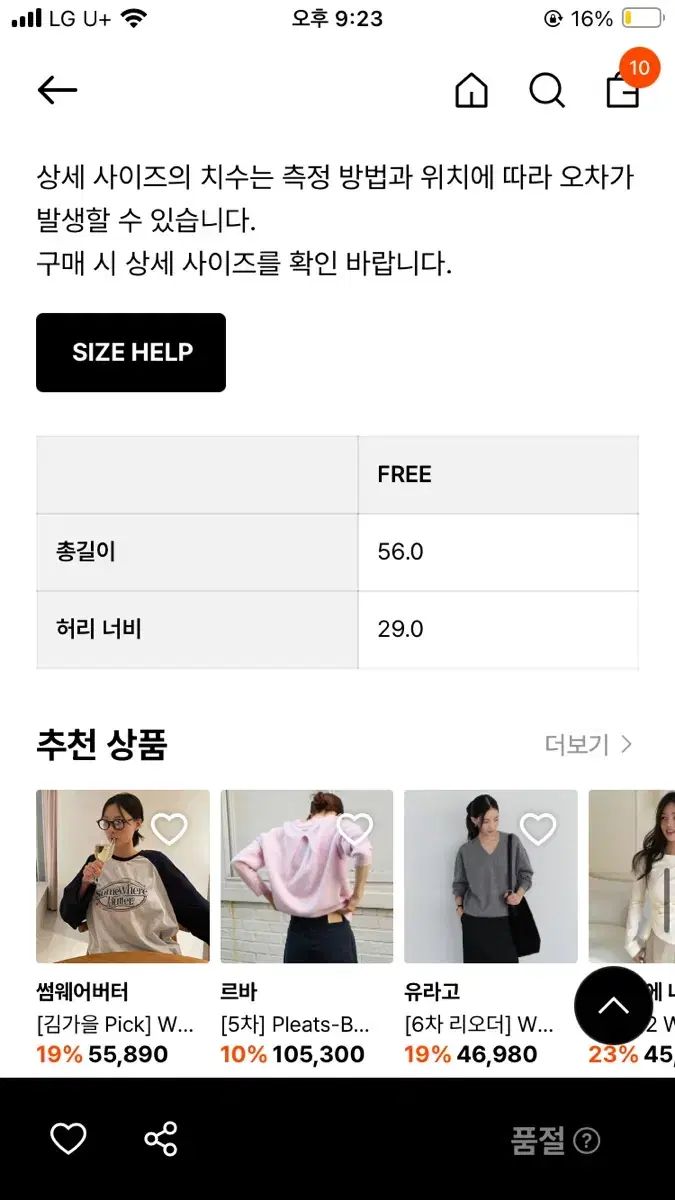Open the search icon in the top bar
The image size is (675, 1200).
point(546,91)
